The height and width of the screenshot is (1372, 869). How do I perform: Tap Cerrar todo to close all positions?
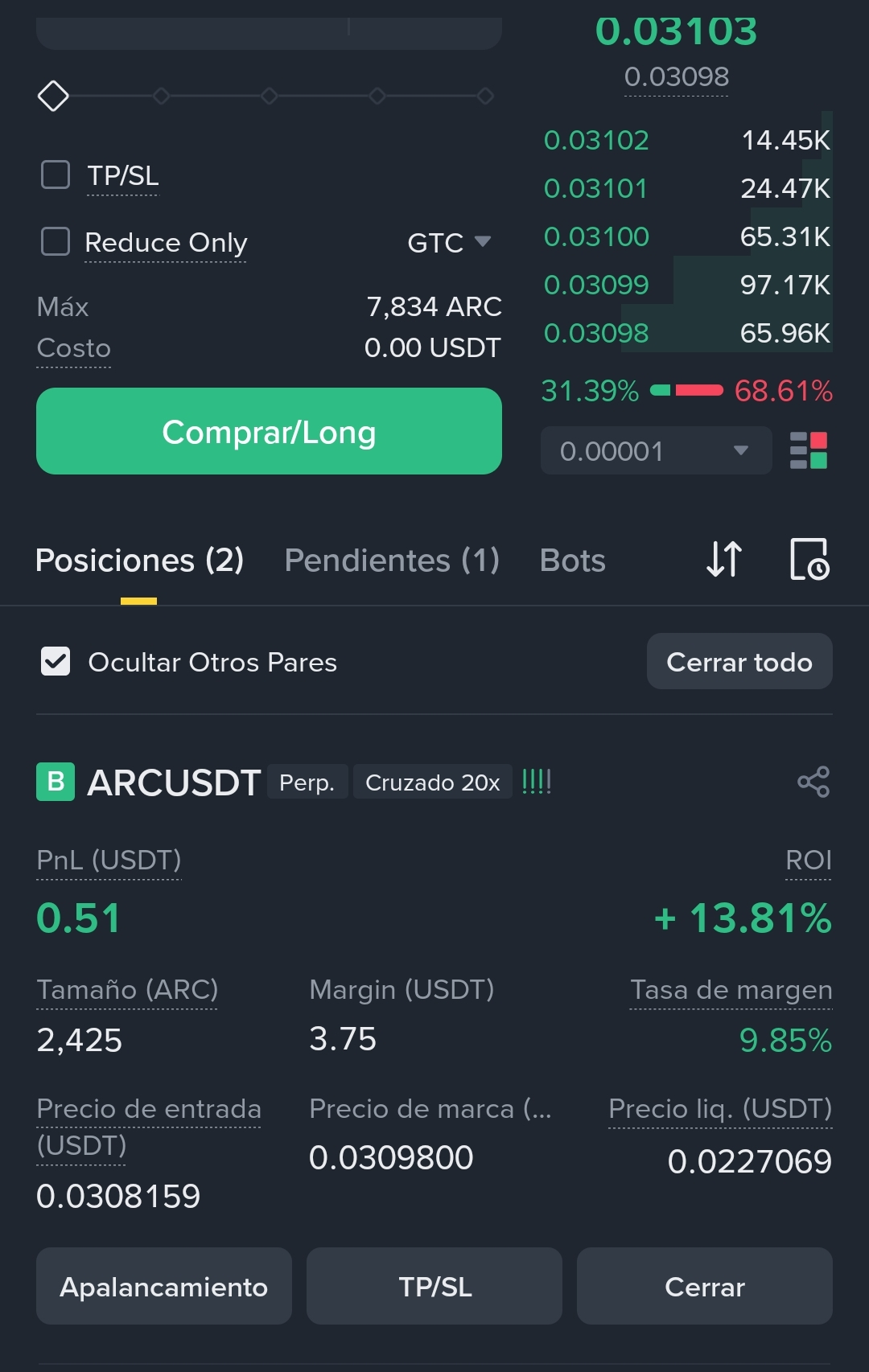(x=739, y=662)
